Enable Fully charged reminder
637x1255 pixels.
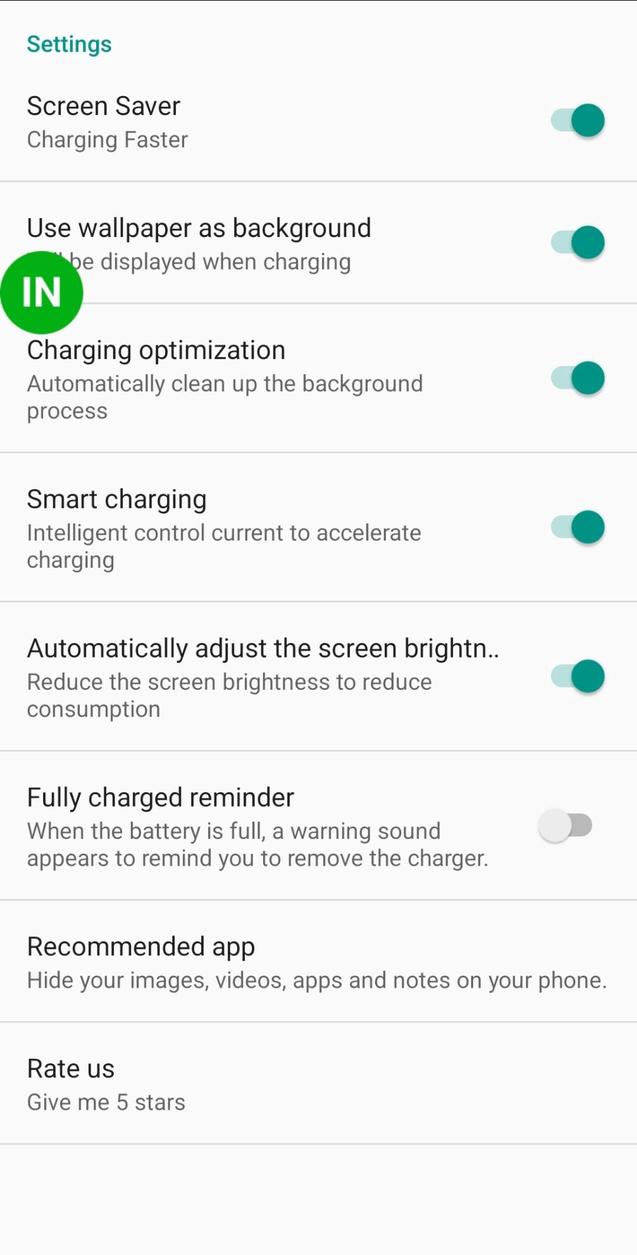tap(566, 826)
